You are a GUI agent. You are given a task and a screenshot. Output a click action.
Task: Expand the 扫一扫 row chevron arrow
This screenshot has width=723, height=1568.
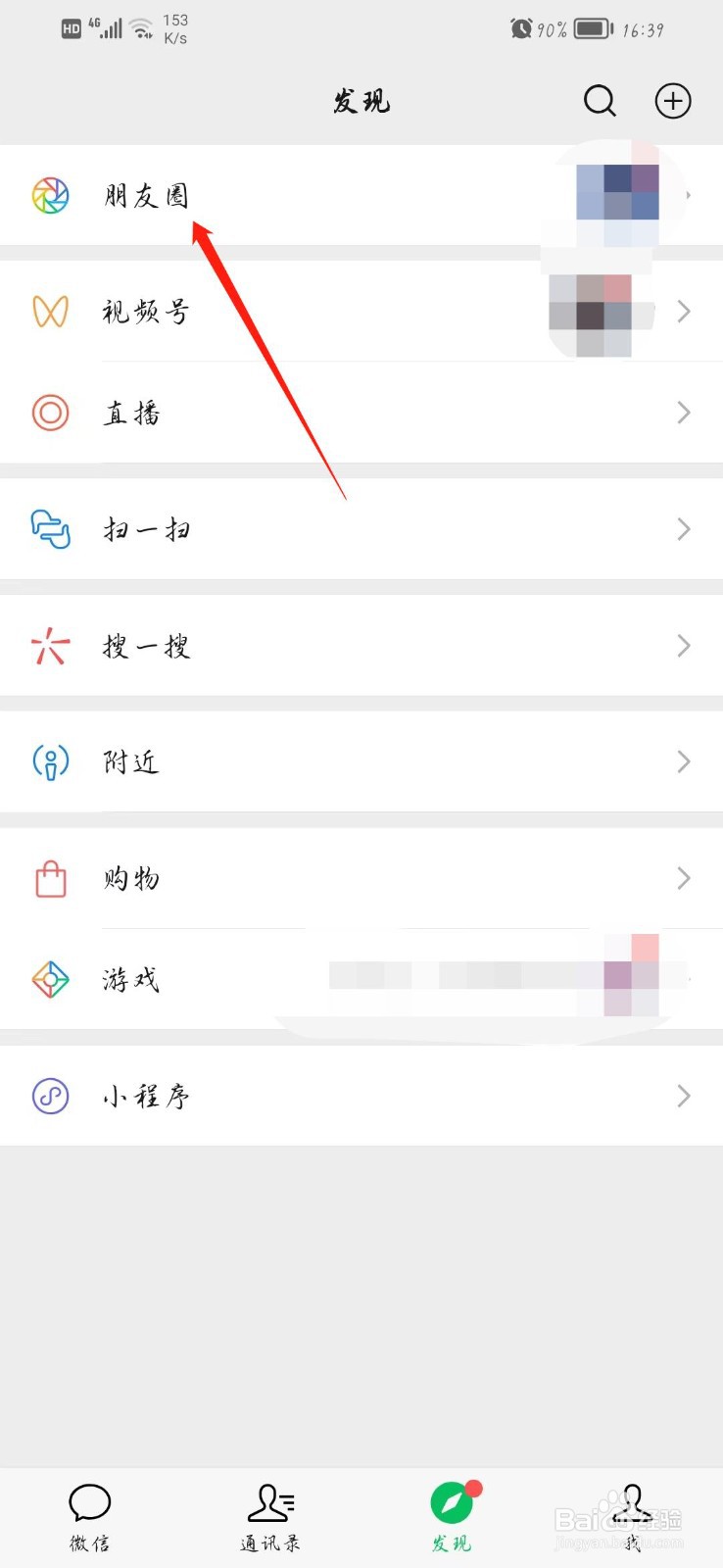click(x=684, y=529)
